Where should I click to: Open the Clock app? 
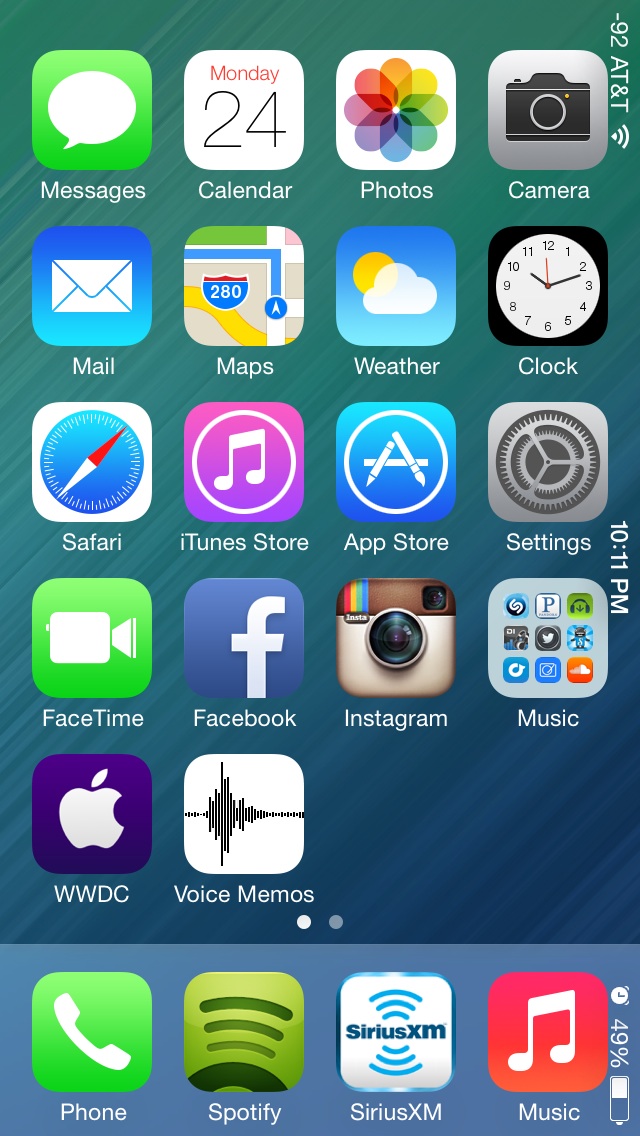(x=548, y=286)
